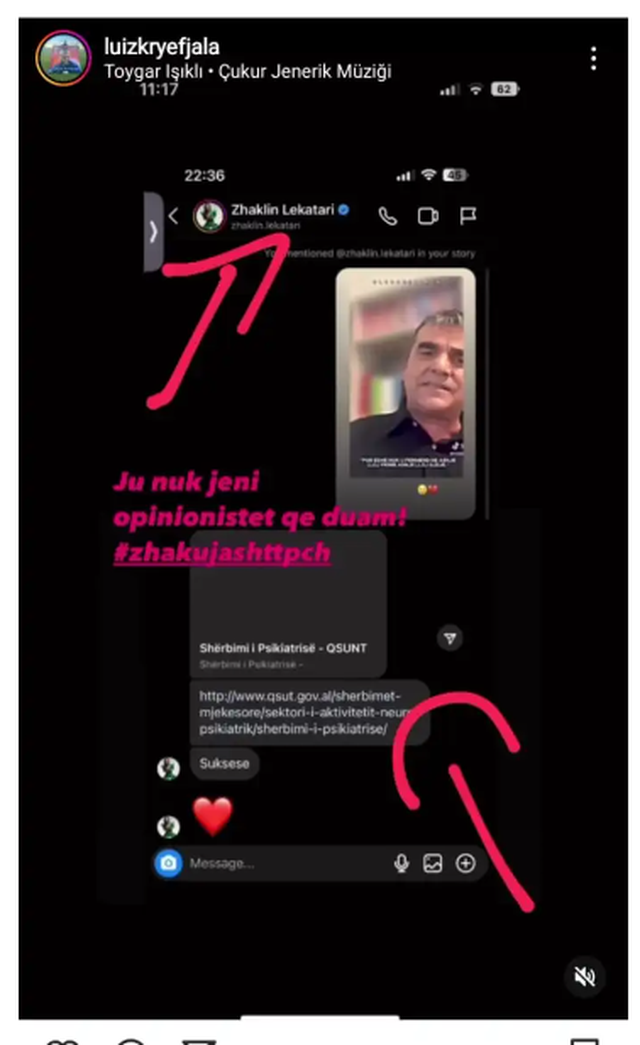This screenshot has height=1045, width=640.
Task: Open the luizkryefjala username link
Action: (161, 47)
